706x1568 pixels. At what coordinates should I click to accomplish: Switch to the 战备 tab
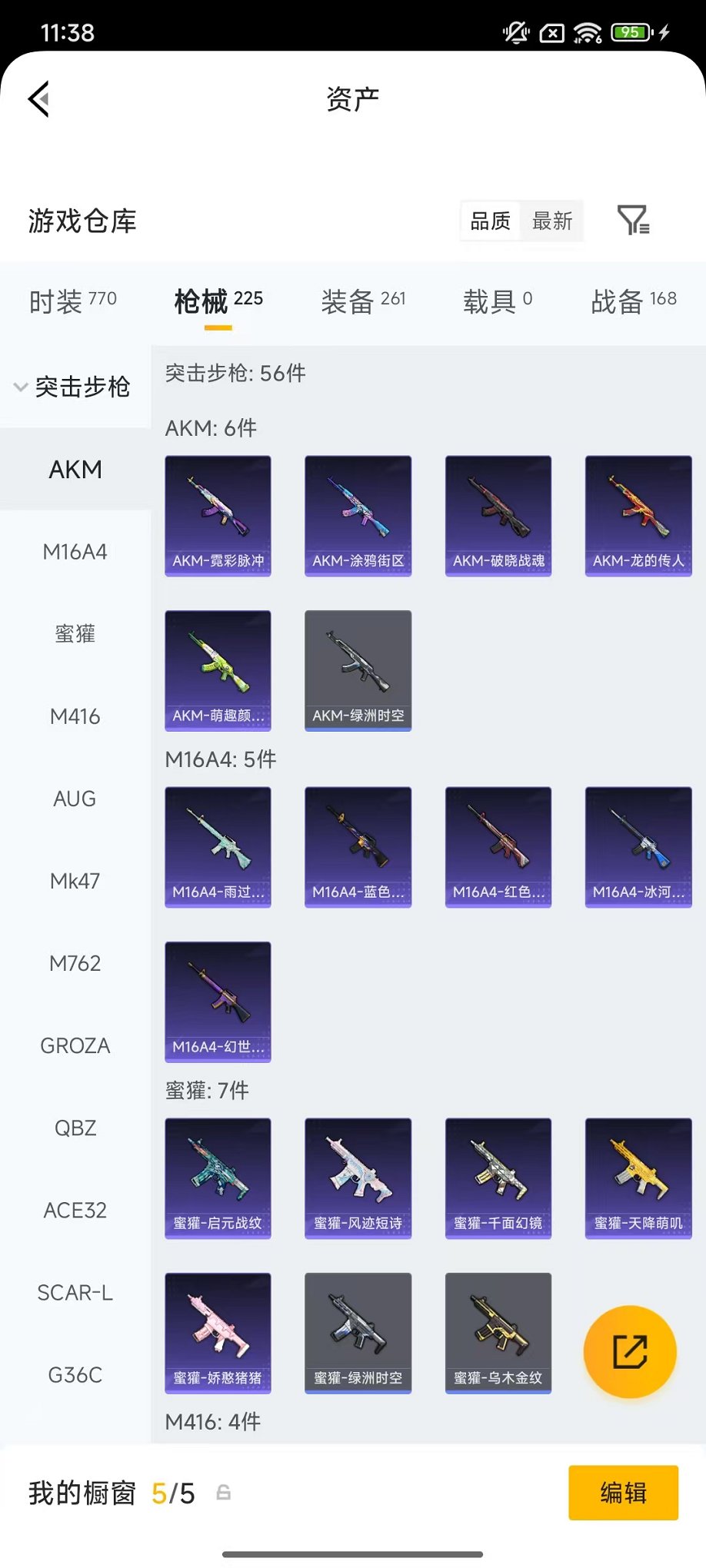coord(633,301)
